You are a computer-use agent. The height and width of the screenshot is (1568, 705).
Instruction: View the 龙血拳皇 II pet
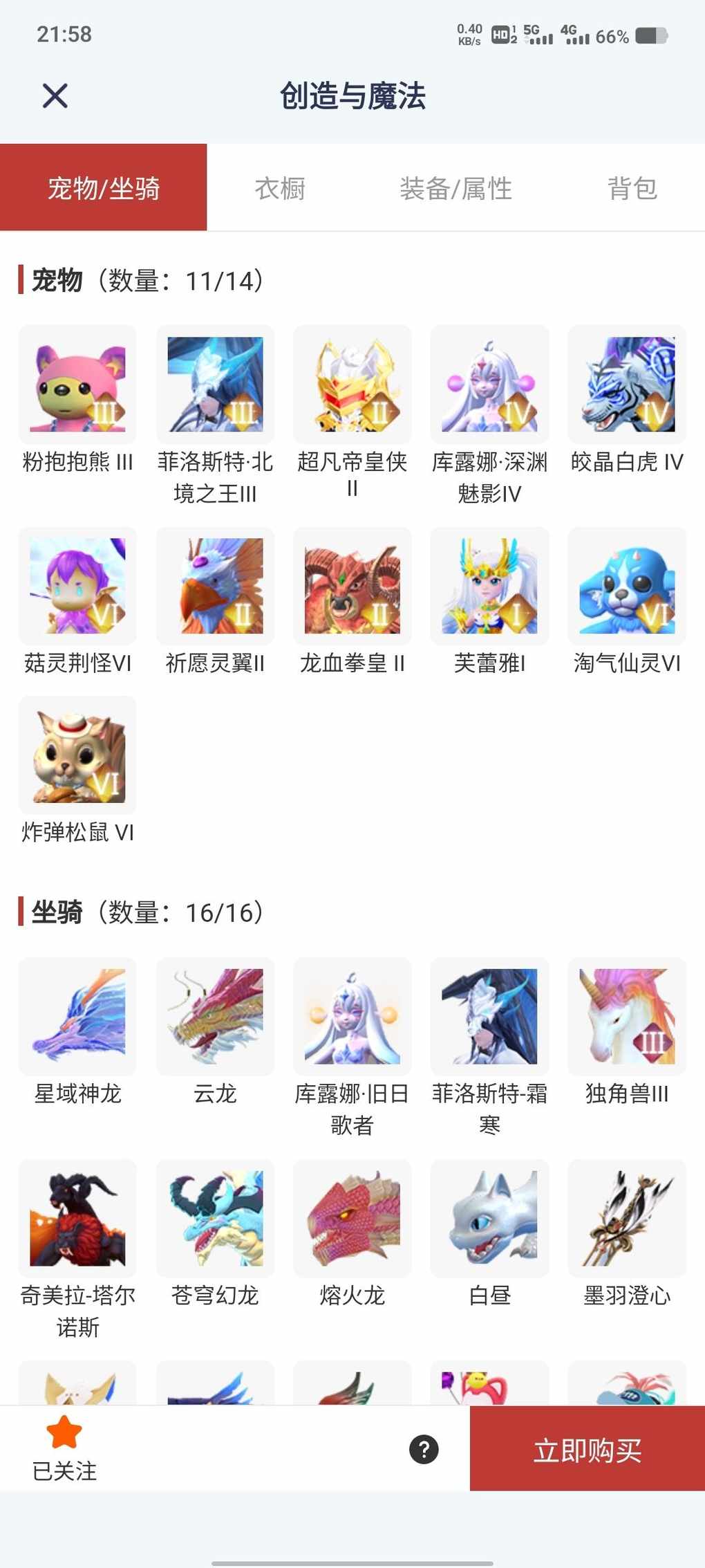click(x=352, y=586)
